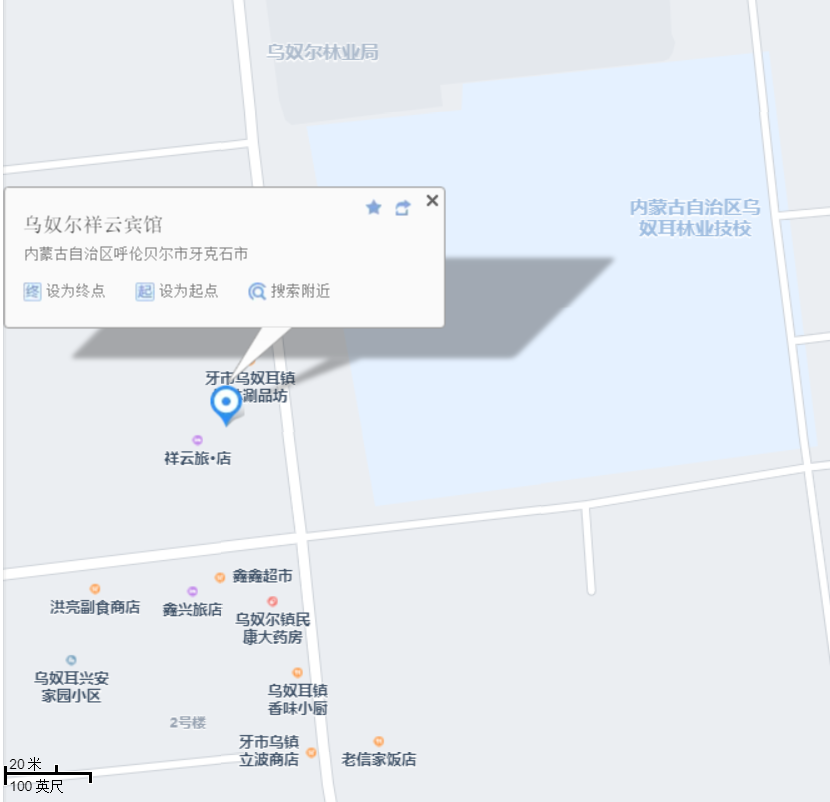830x802 pixels.
Task: Set this place as start (设为起点)
Action: pos(177,291)
